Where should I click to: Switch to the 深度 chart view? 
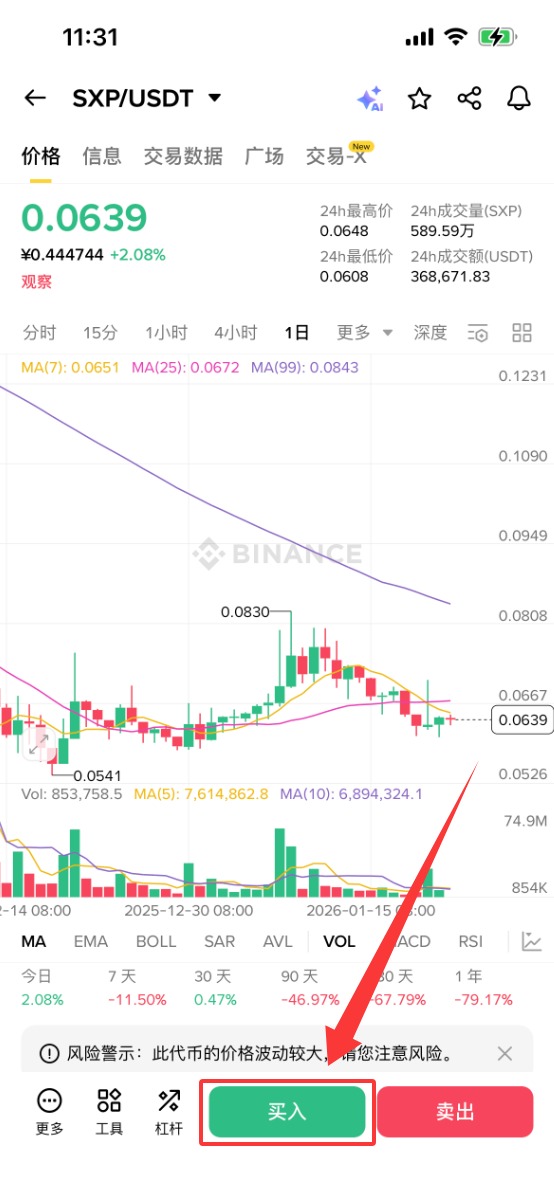tap(430, 332)
